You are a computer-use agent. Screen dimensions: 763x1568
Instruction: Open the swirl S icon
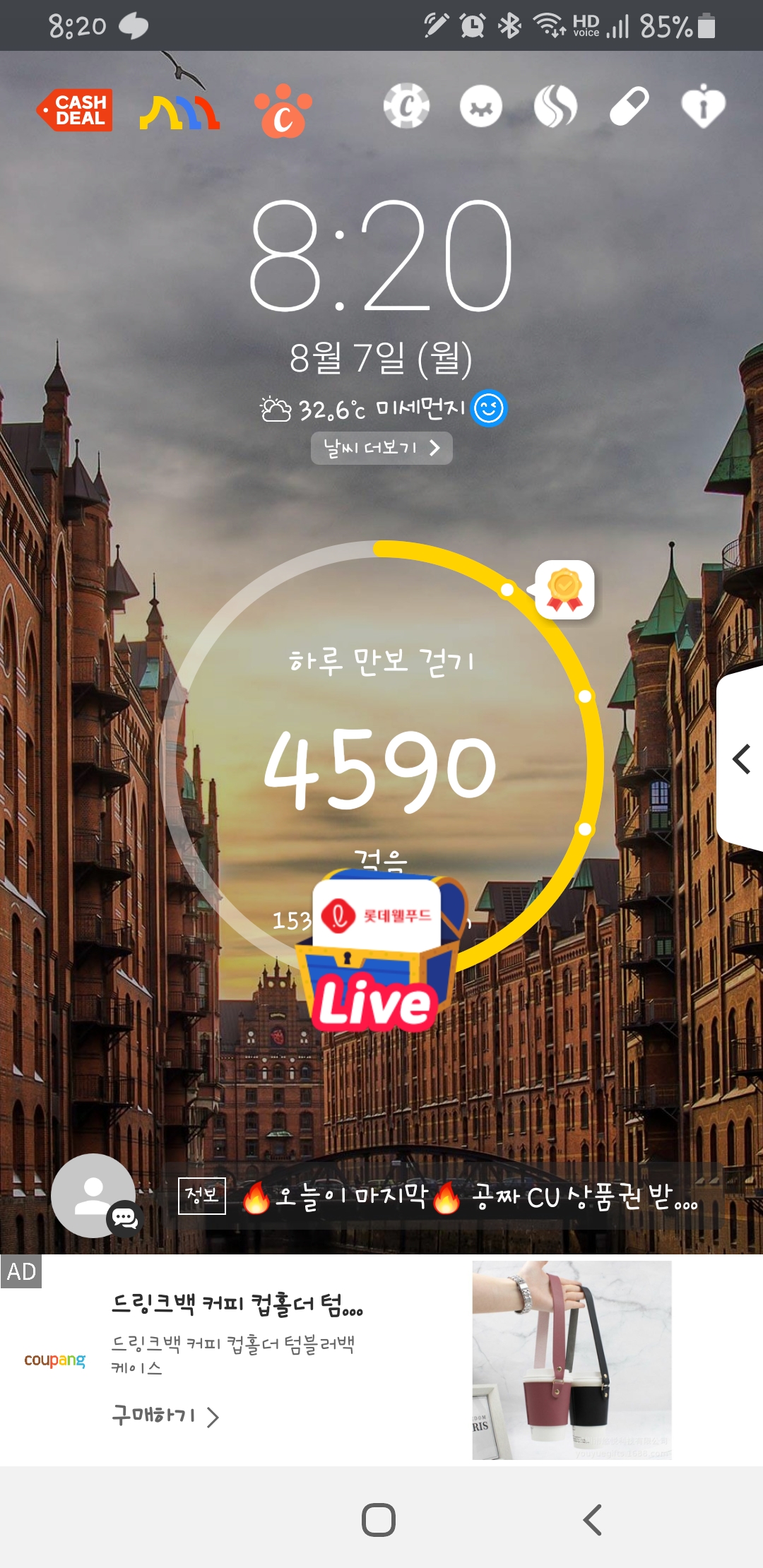click(x=555, y=107)
